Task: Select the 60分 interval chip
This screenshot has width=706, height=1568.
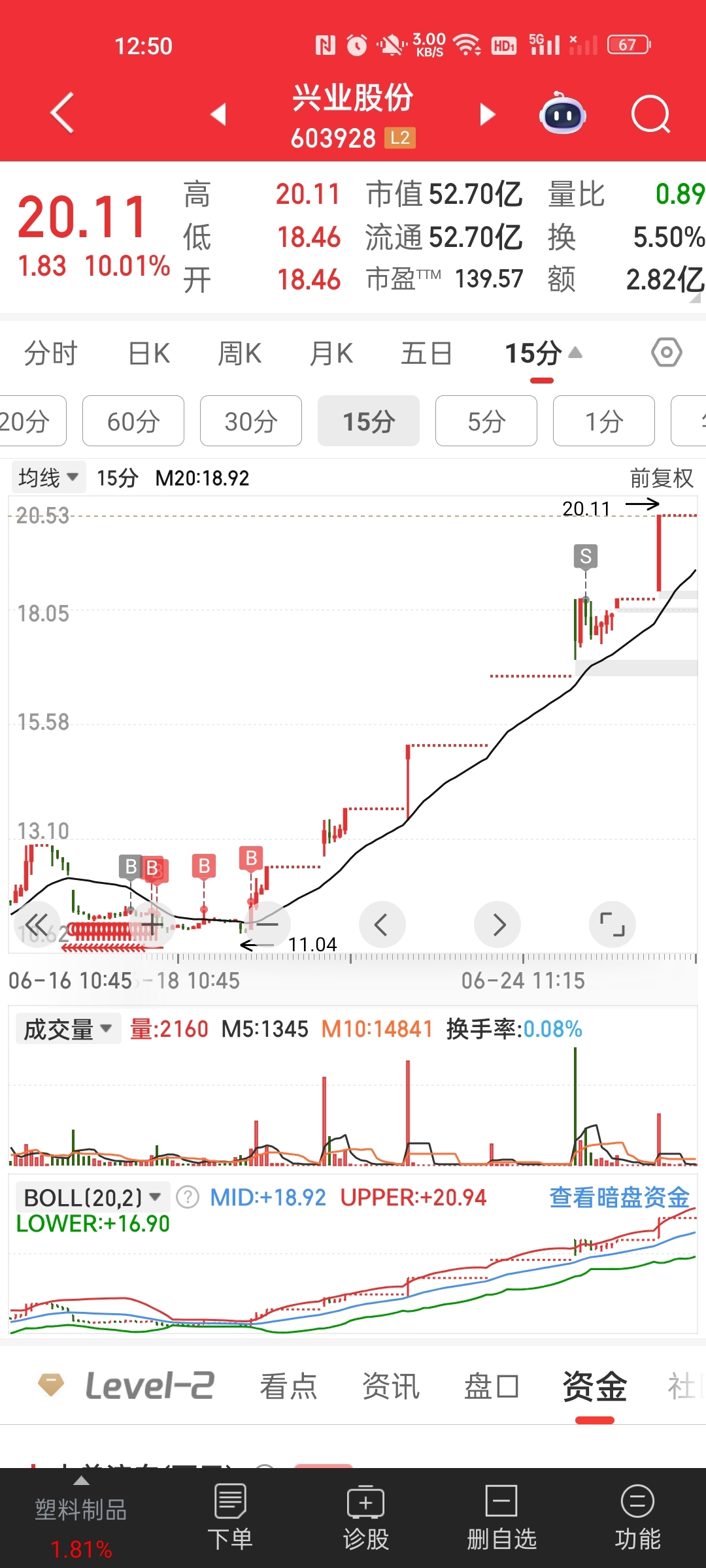Action: pos(133,421)
